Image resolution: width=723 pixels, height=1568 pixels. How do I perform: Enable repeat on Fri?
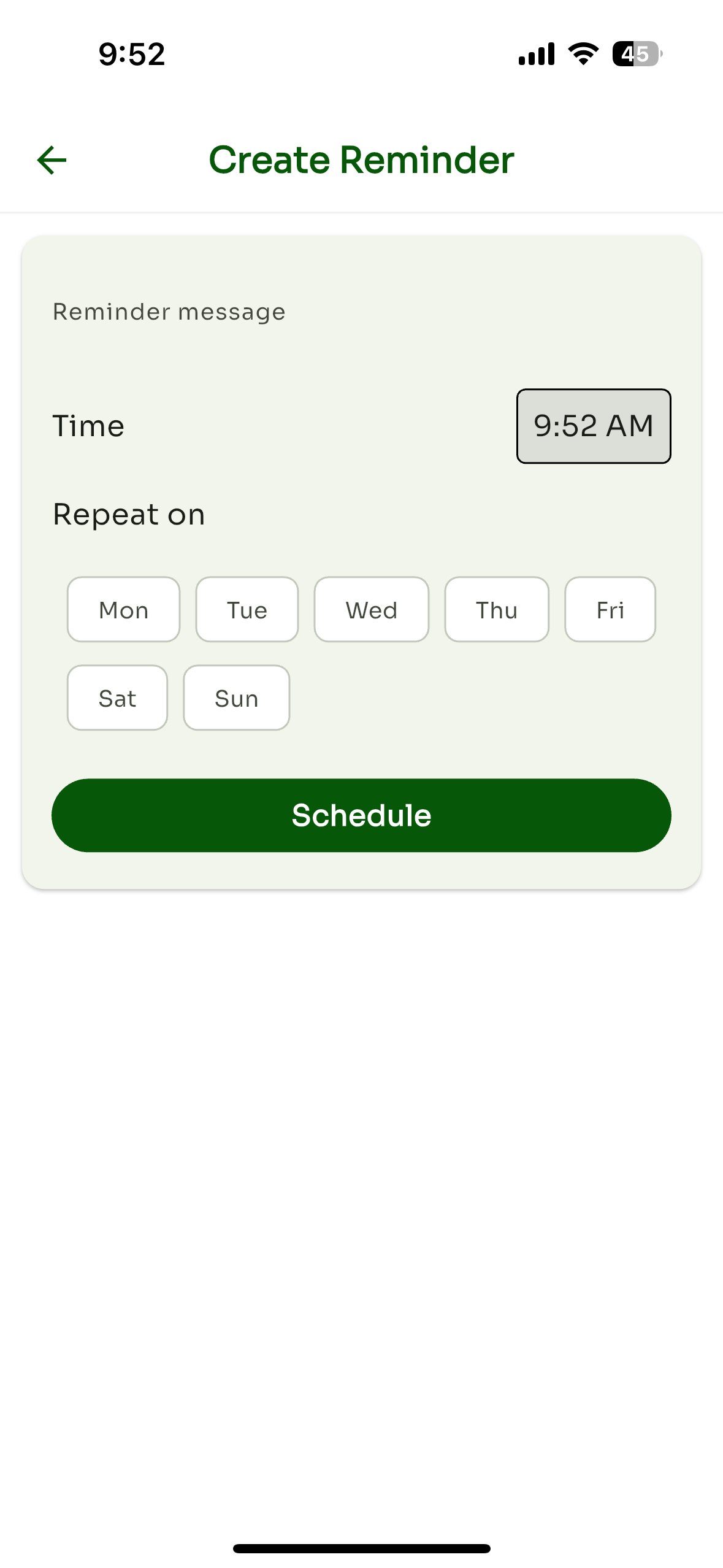tap(610, 610)
